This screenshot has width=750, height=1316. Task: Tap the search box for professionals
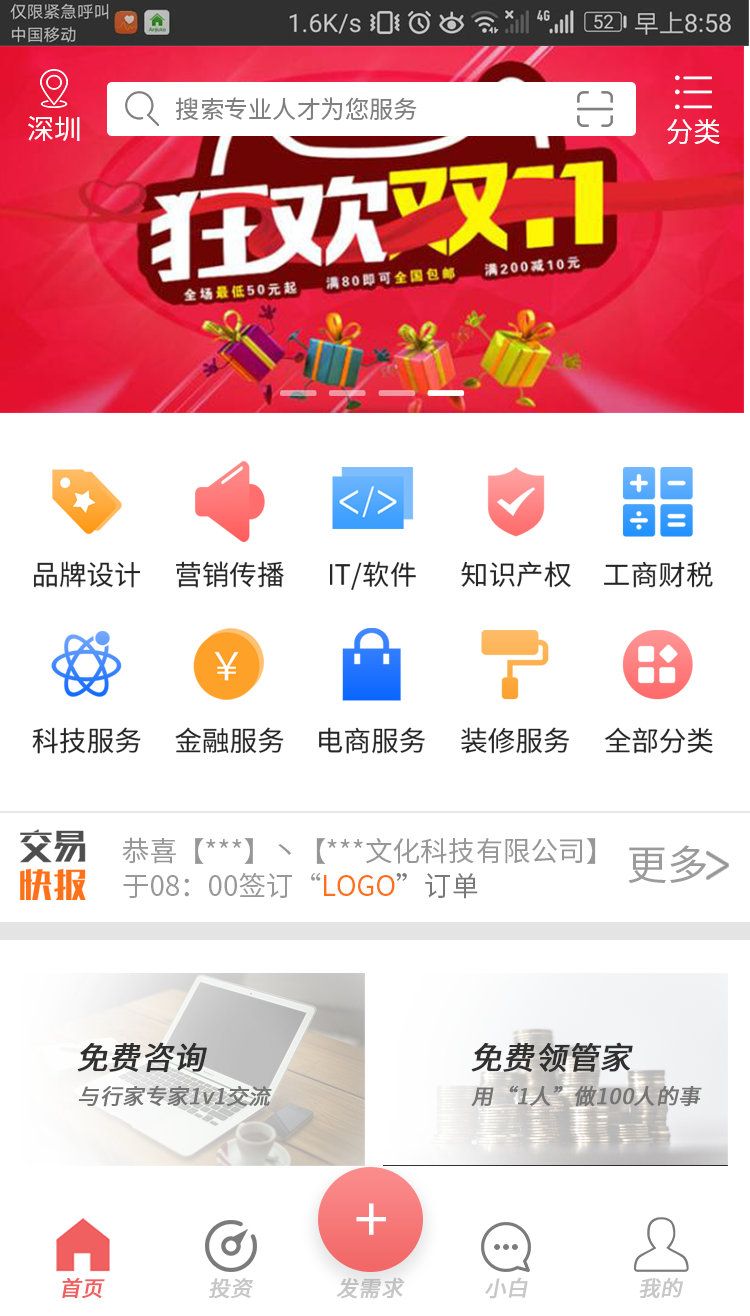340,109
